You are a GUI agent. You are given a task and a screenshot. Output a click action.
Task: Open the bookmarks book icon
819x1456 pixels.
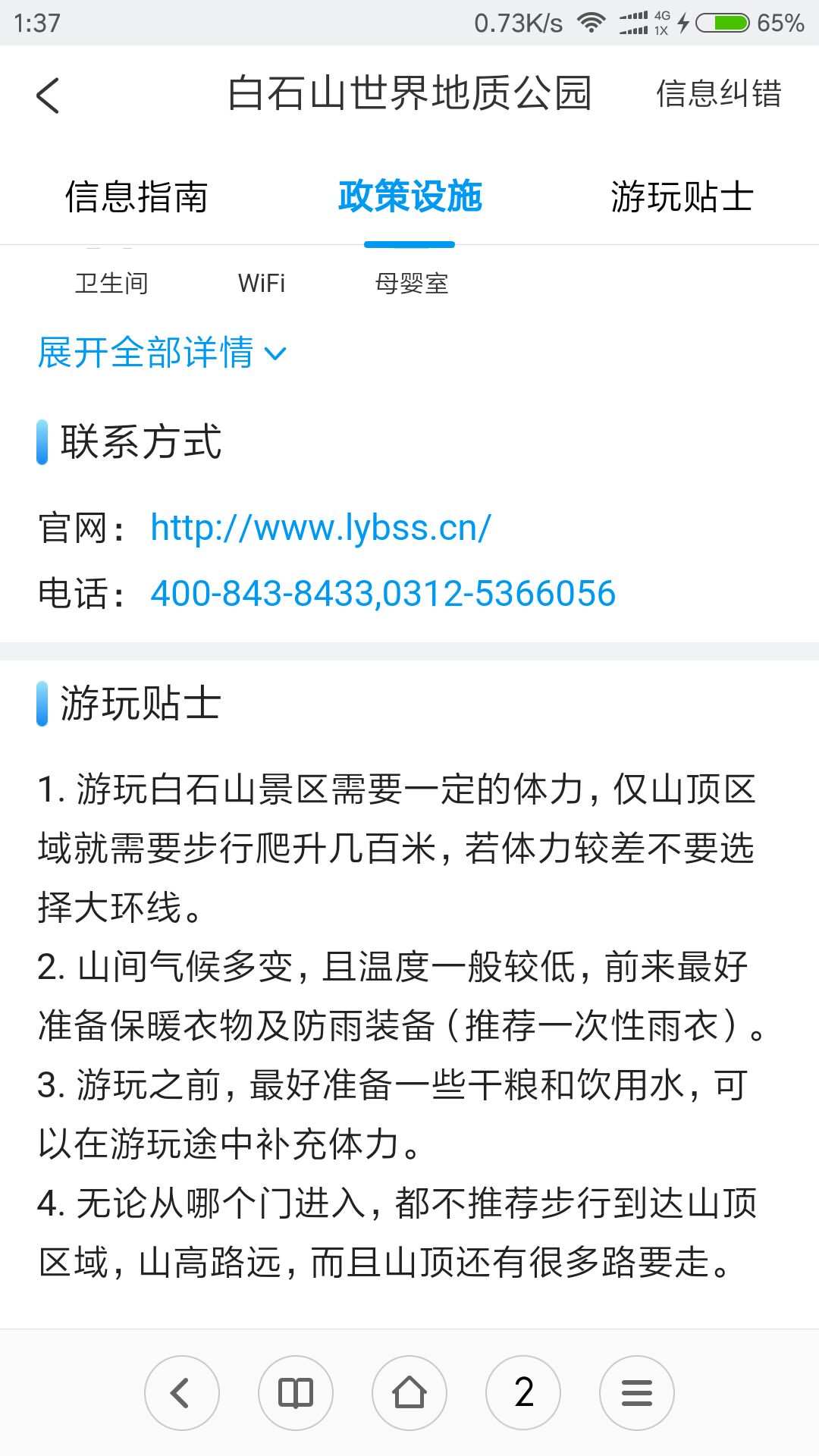(296, 1393)
